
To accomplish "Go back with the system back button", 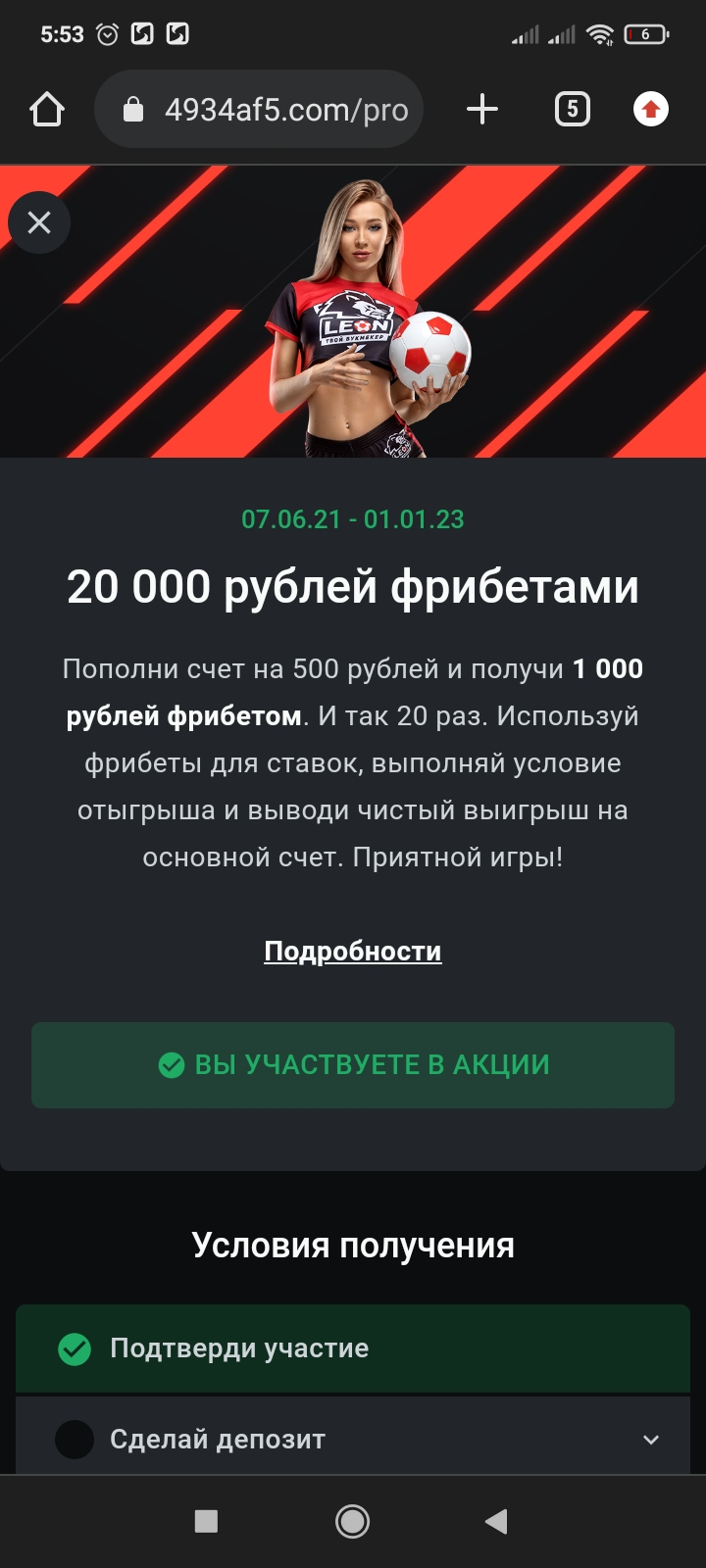I will tap(496, 1521).
